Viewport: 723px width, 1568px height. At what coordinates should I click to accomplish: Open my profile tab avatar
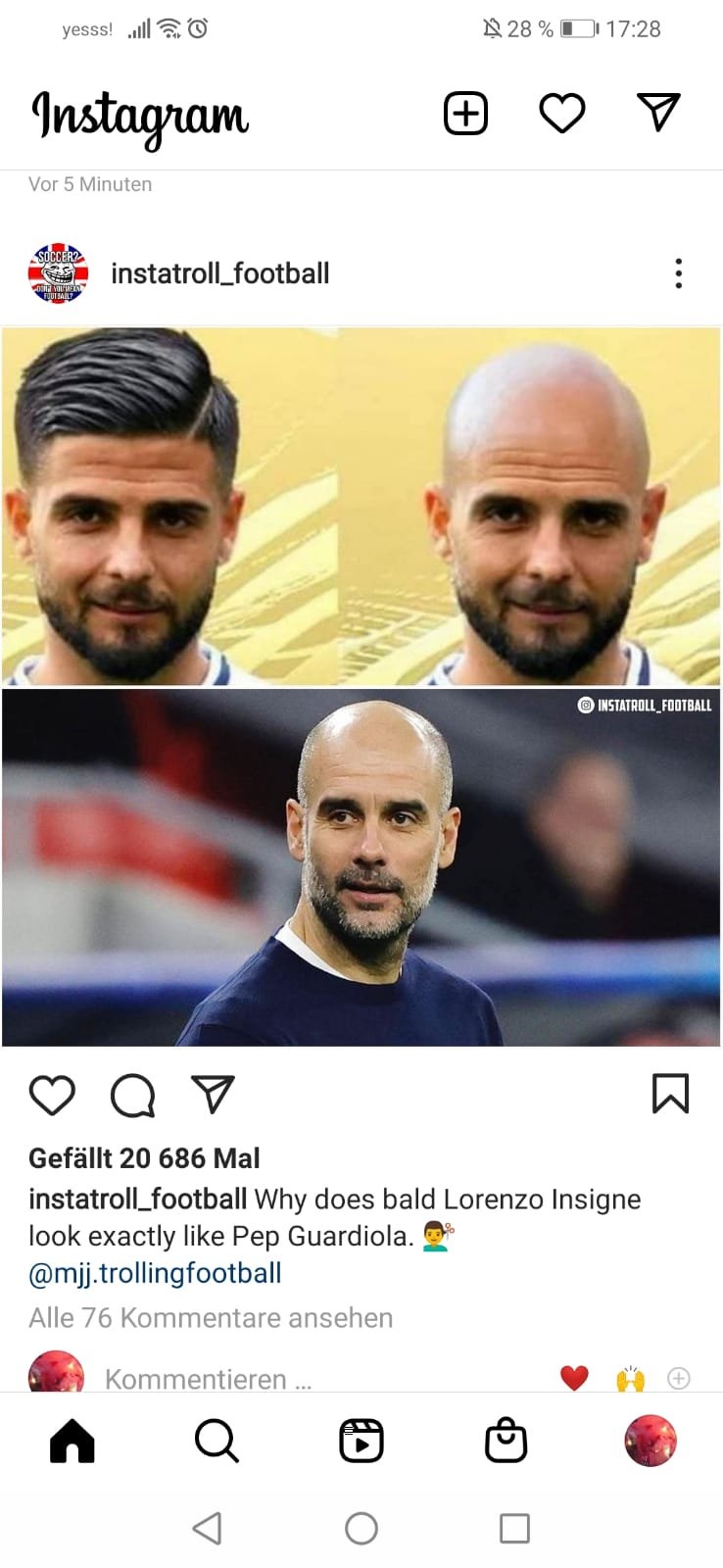(651, 1441)
